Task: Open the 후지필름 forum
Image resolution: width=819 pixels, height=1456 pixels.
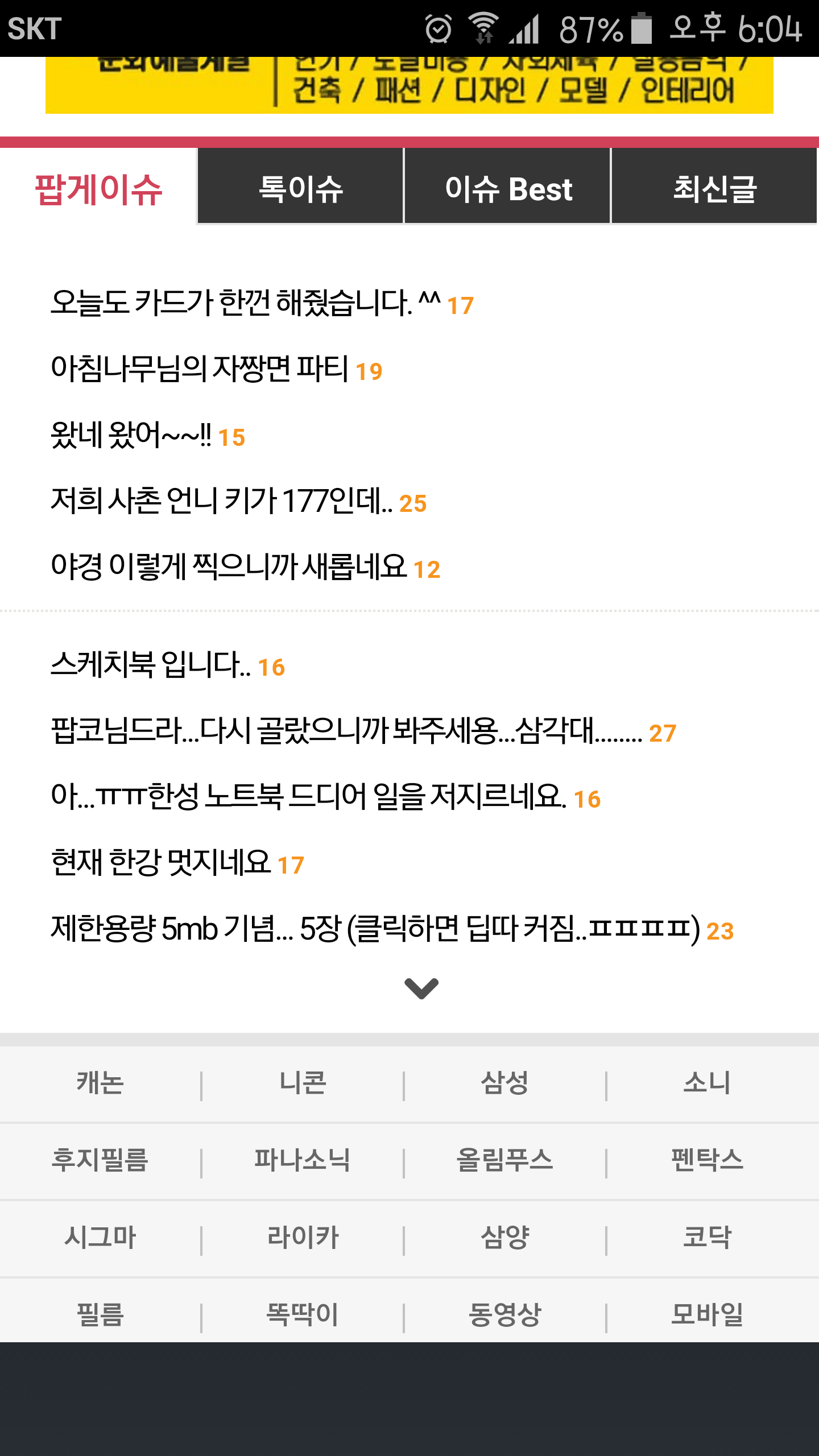Action: tap(100, 1160)
